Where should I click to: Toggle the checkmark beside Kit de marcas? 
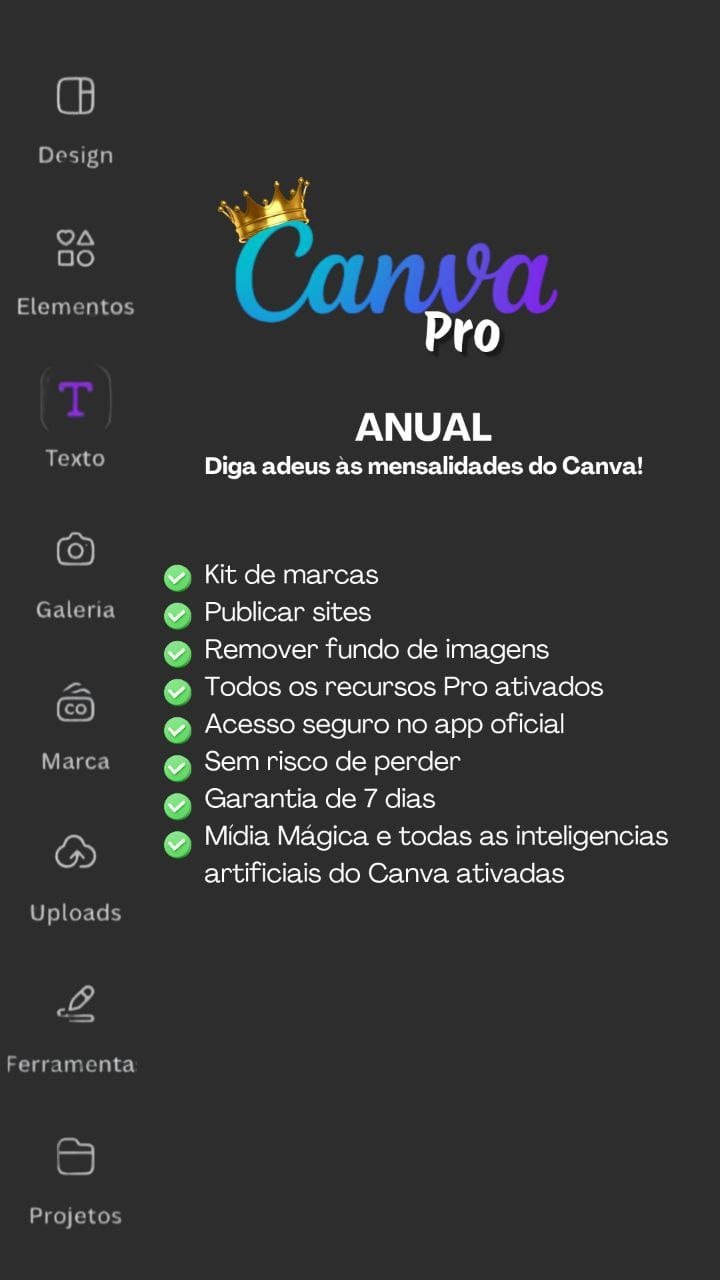[177, 576]
